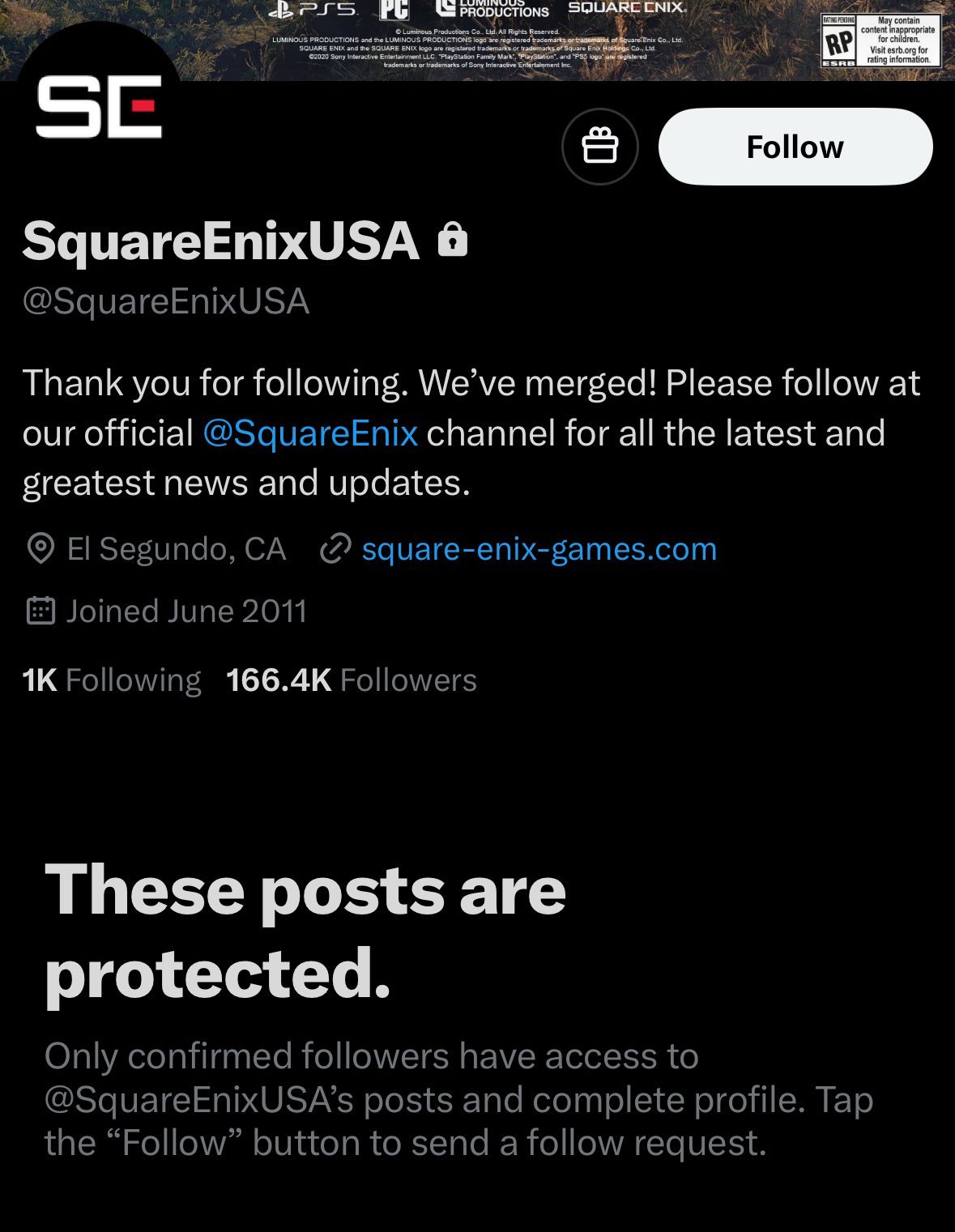The width and height of the screenshot is (955, 1232).
Task: Open the SE profile picture
Action: click(98, 106)
